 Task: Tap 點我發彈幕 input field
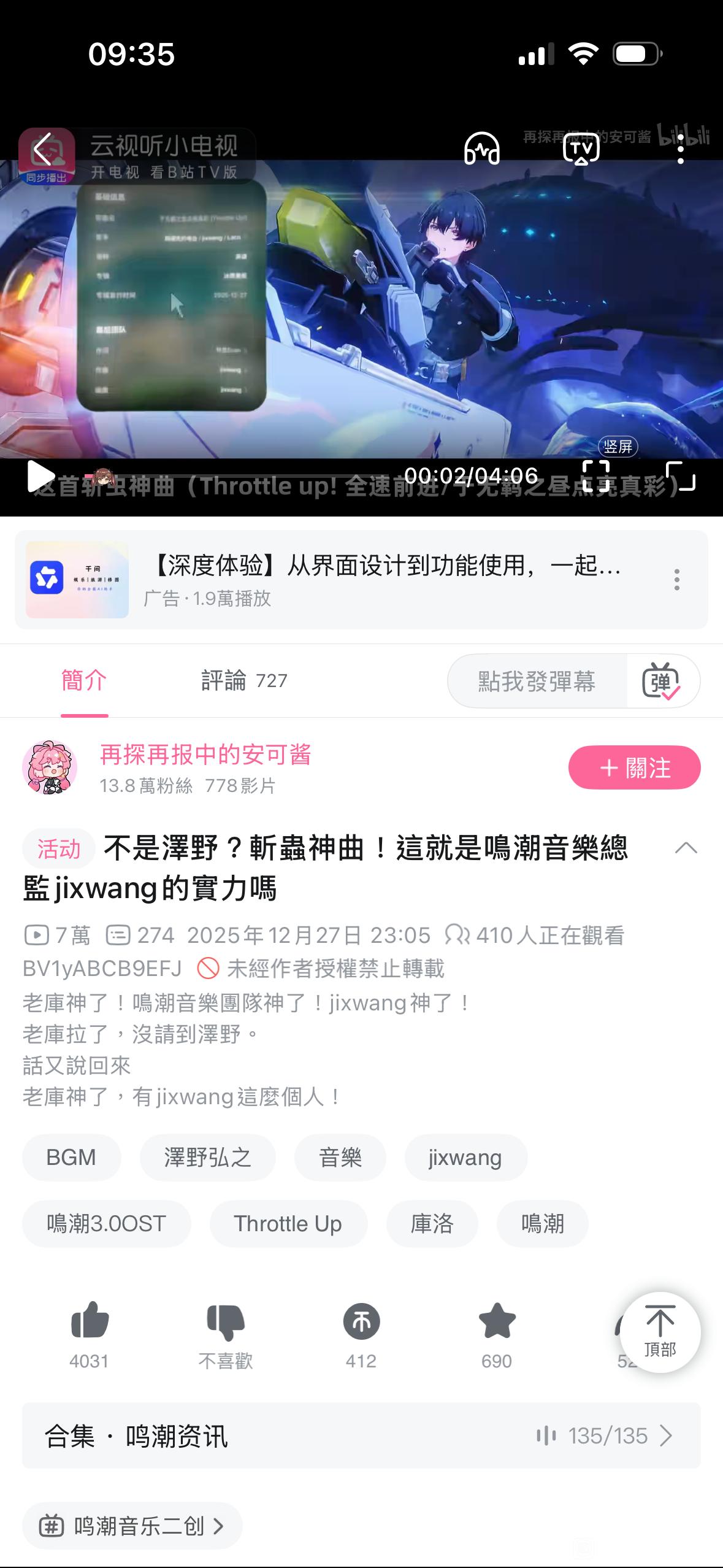[537, 681]
